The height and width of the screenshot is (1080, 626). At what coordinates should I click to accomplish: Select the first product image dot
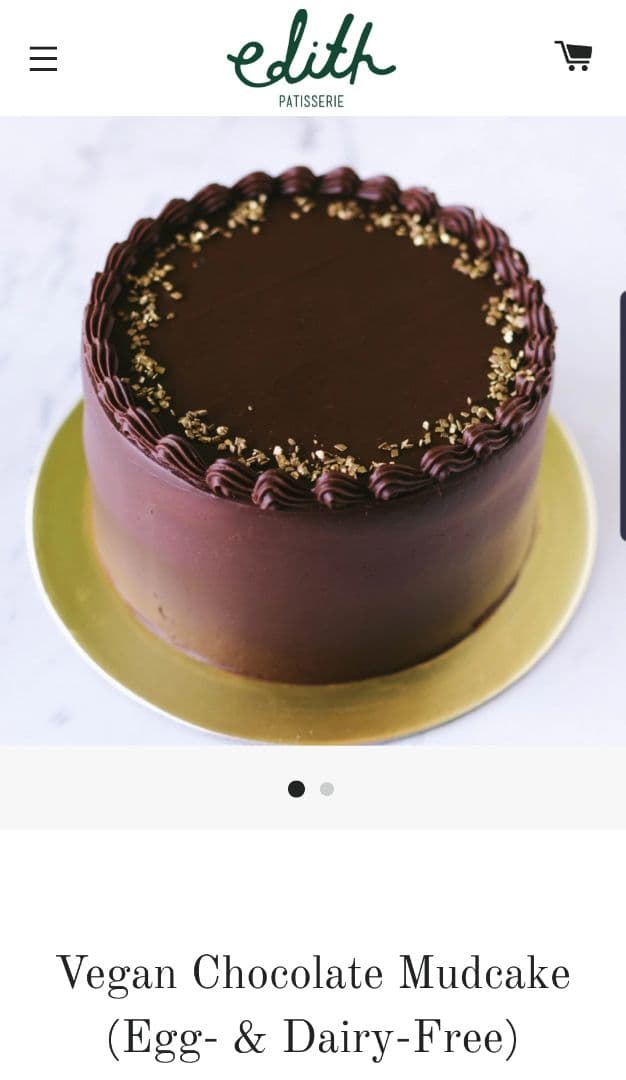coord(296,789)
